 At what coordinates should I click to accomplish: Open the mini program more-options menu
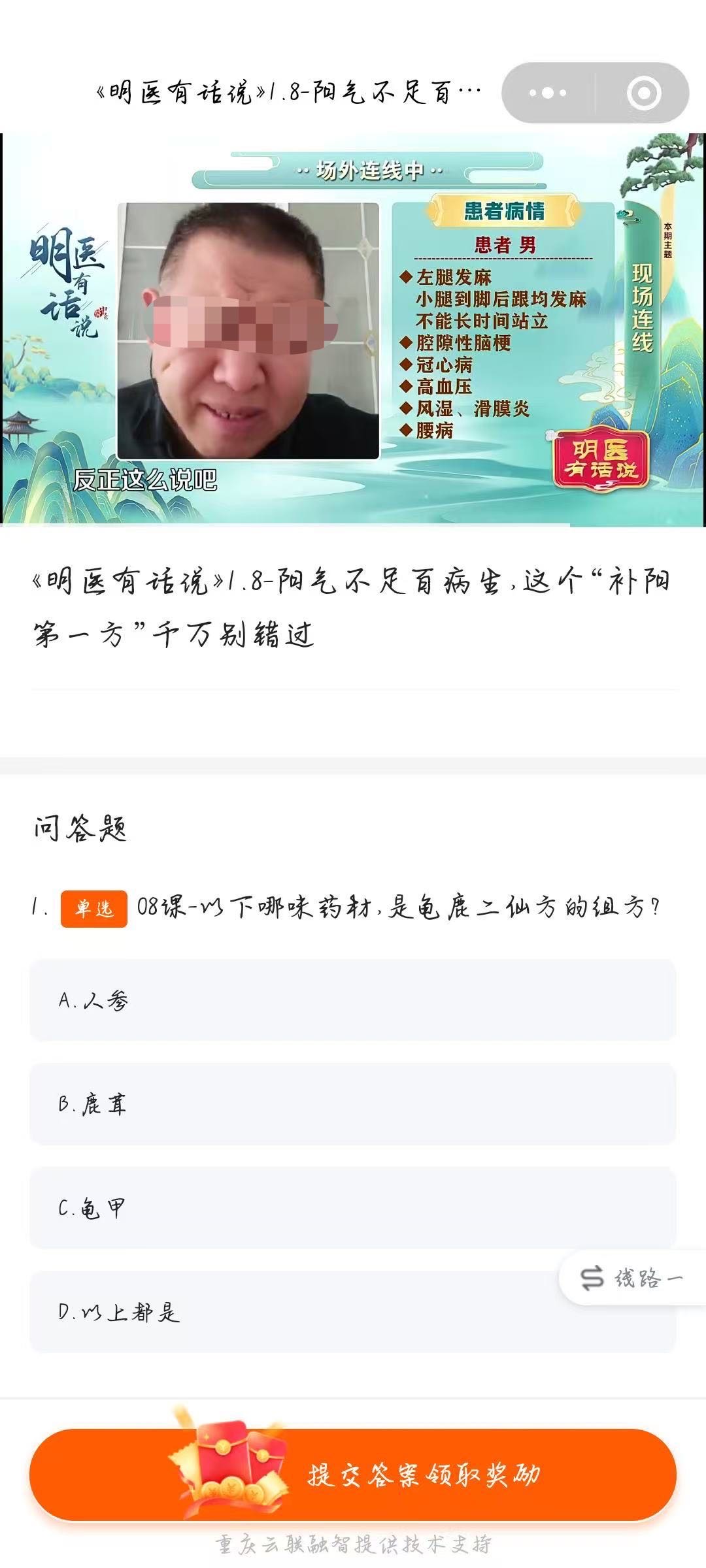(x=548, y=93)
